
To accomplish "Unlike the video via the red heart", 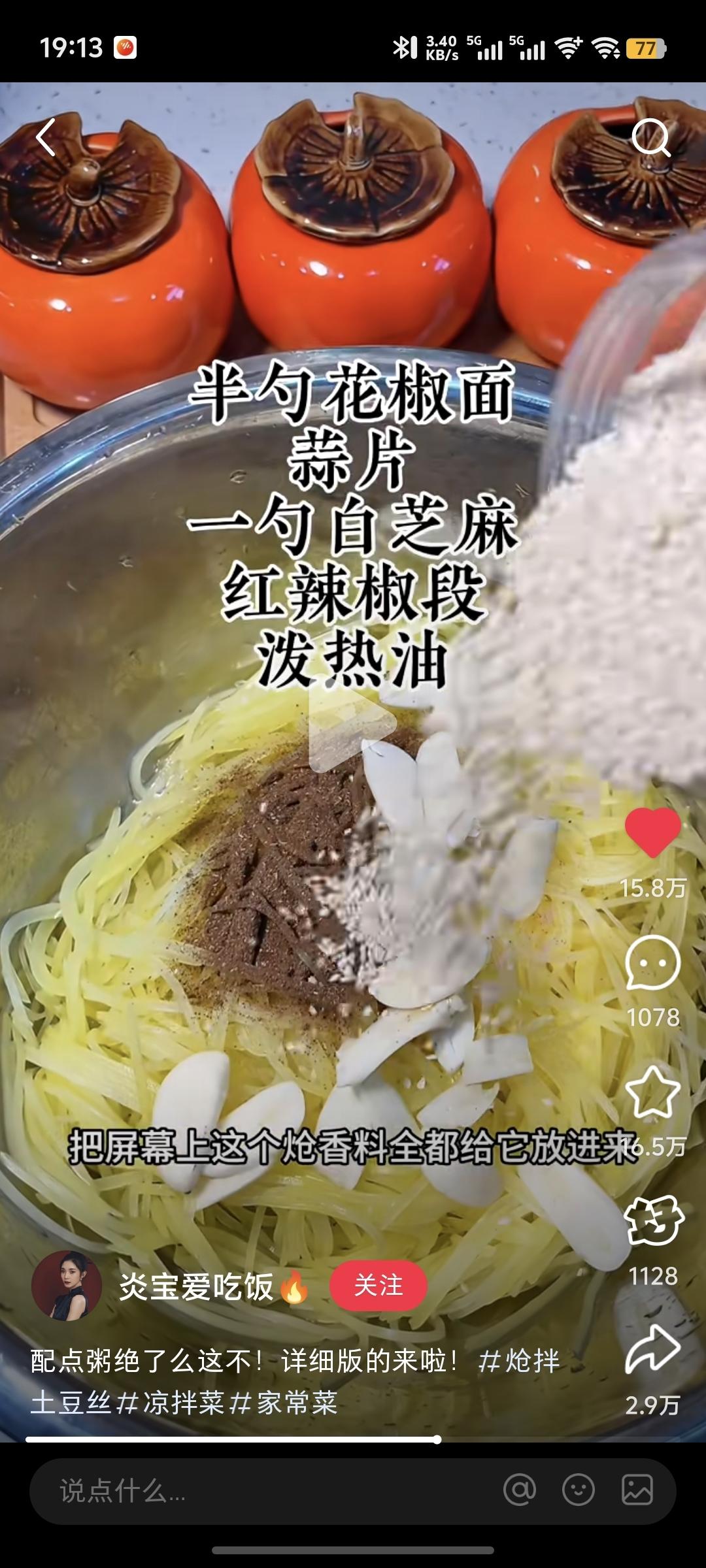I will [x=652, y=832].
